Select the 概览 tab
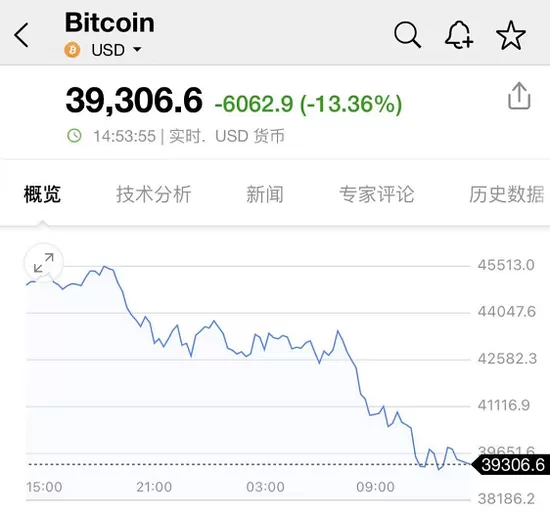This screenshot has height=514, width=550. (x=42, y=194)
